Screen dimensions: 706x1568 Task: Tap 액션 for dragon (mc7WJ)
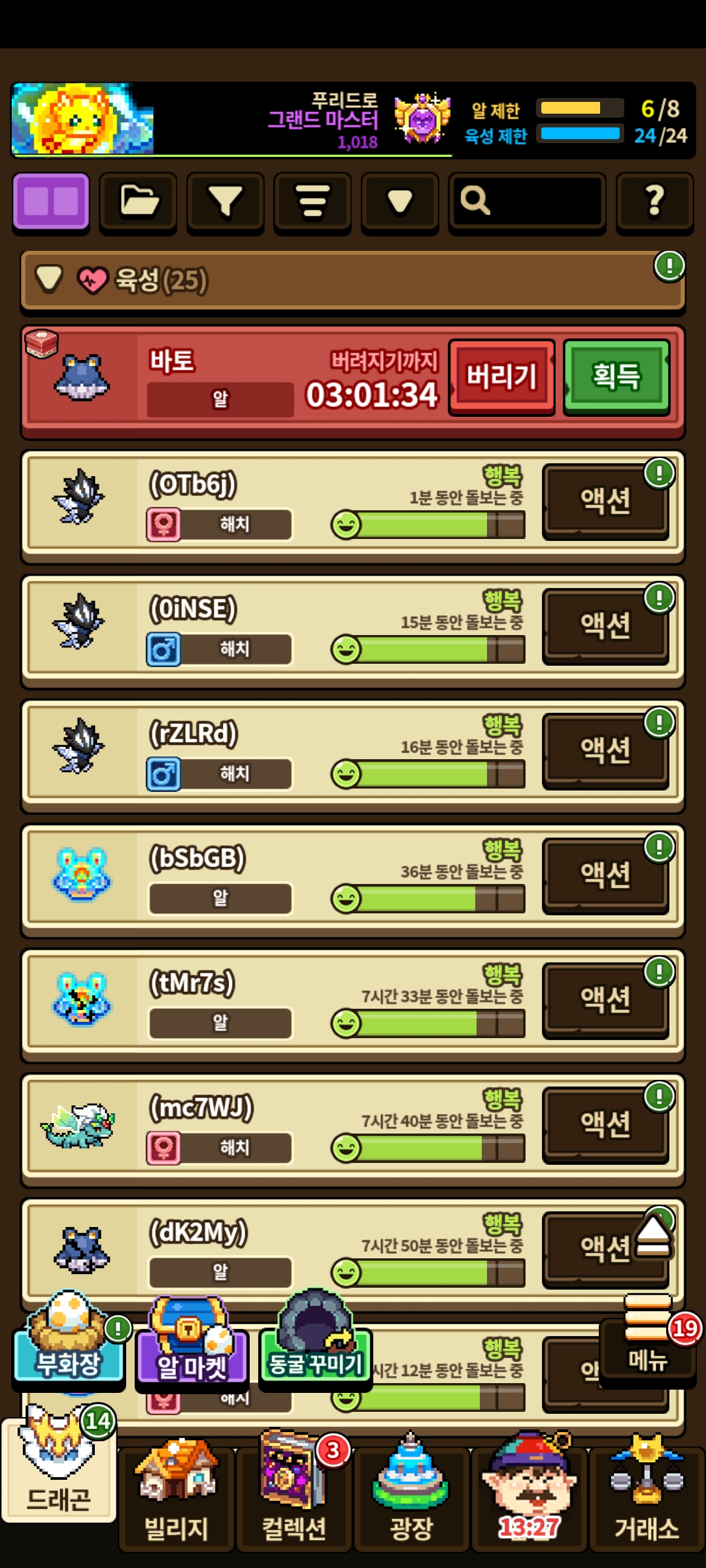tap(606, 1125)
